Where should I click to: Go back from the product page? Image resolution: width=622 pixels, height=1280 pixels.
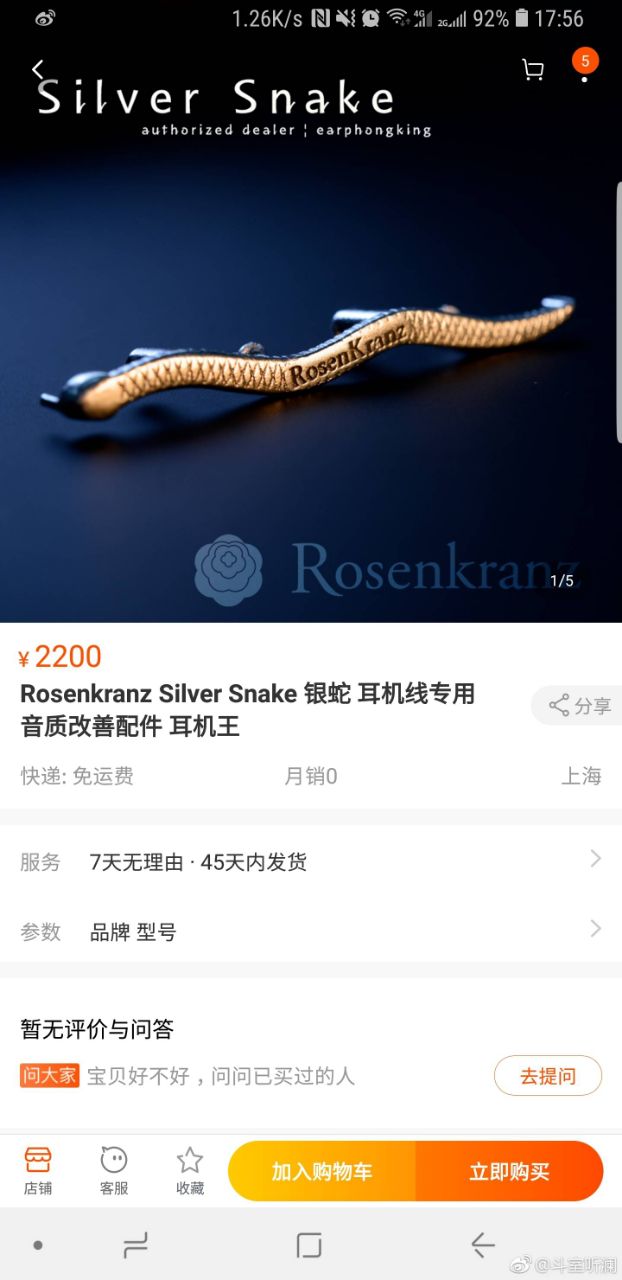pyautogui.click(x=38, y=69)
